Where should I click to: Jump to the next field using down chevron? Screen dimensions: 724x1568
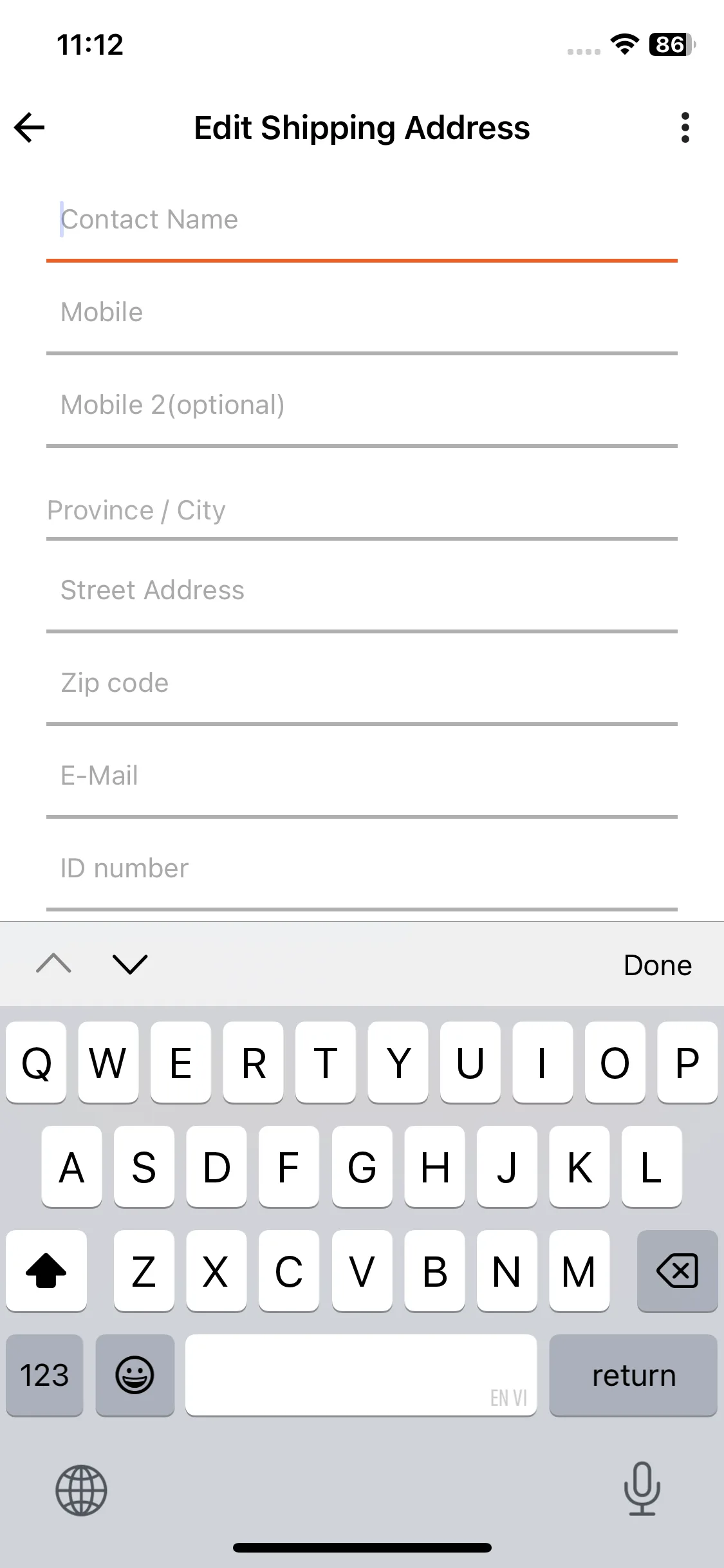pyautogui.click(x=130, y=964)
